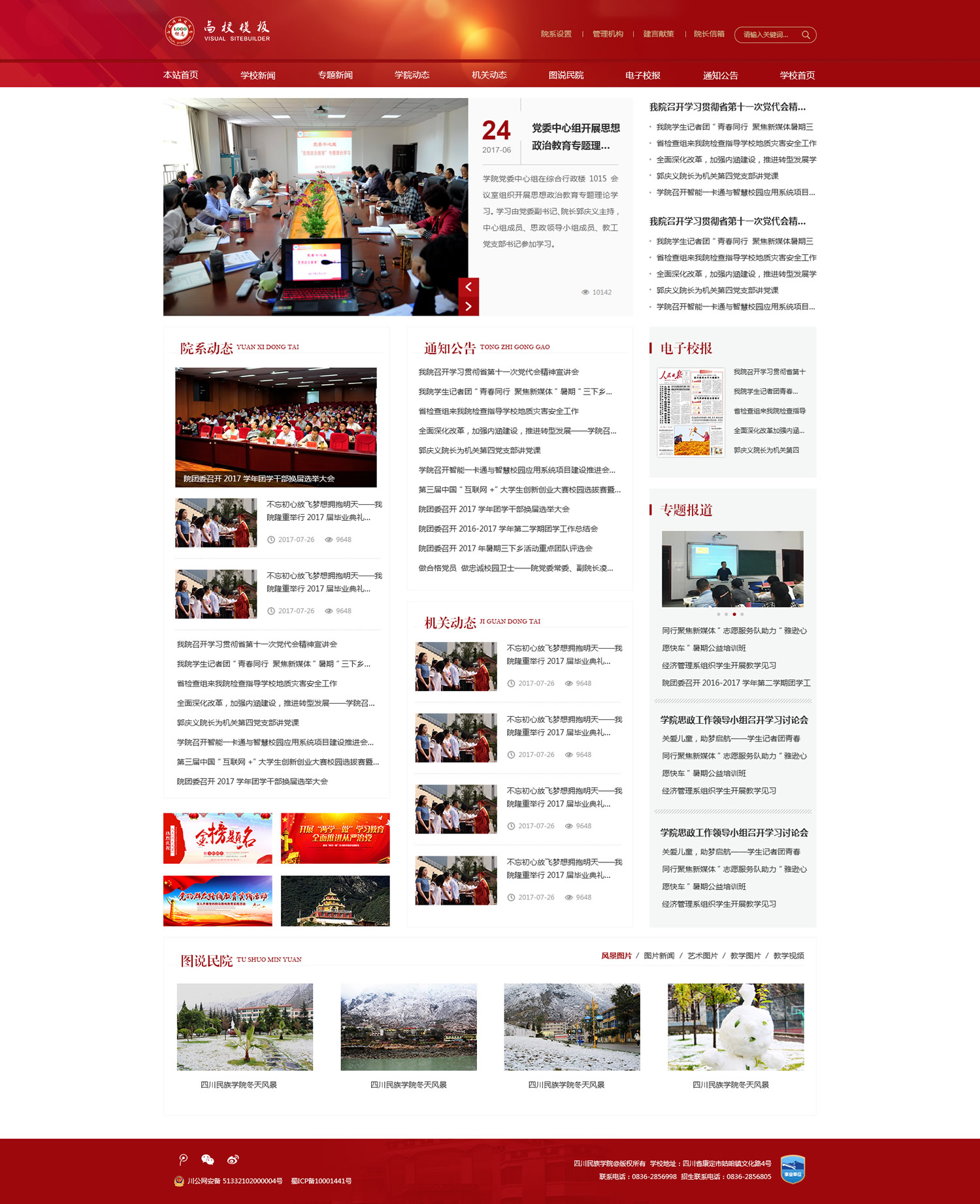Tap the WeChat icon in the footer
This screenshot has width=980, height=1204.
tap(208, 1160)
